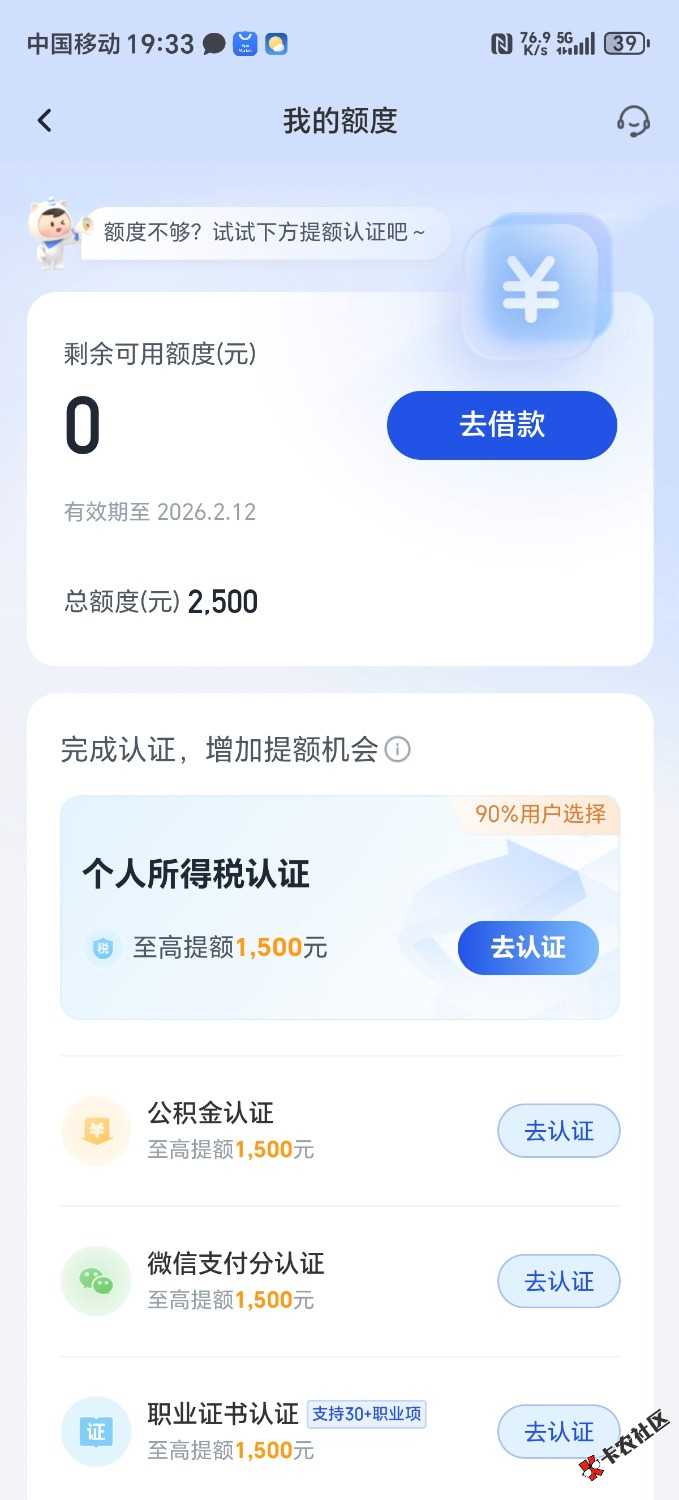
Task: Tap 去认证 for 公积金认证
Action: point(559,1131)
